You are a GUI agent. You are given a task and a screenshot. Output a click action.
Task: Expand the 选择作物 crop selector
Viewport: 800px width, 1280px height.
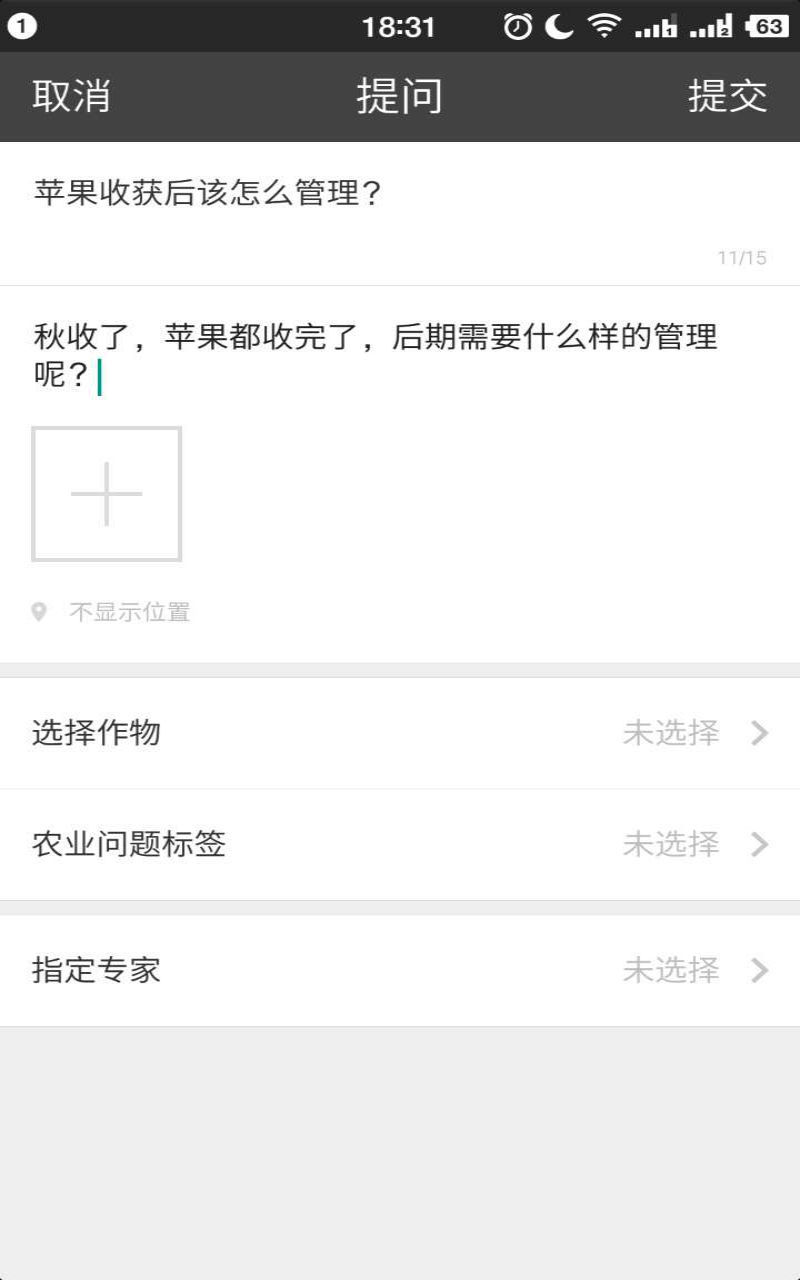[x=400, y=733]
